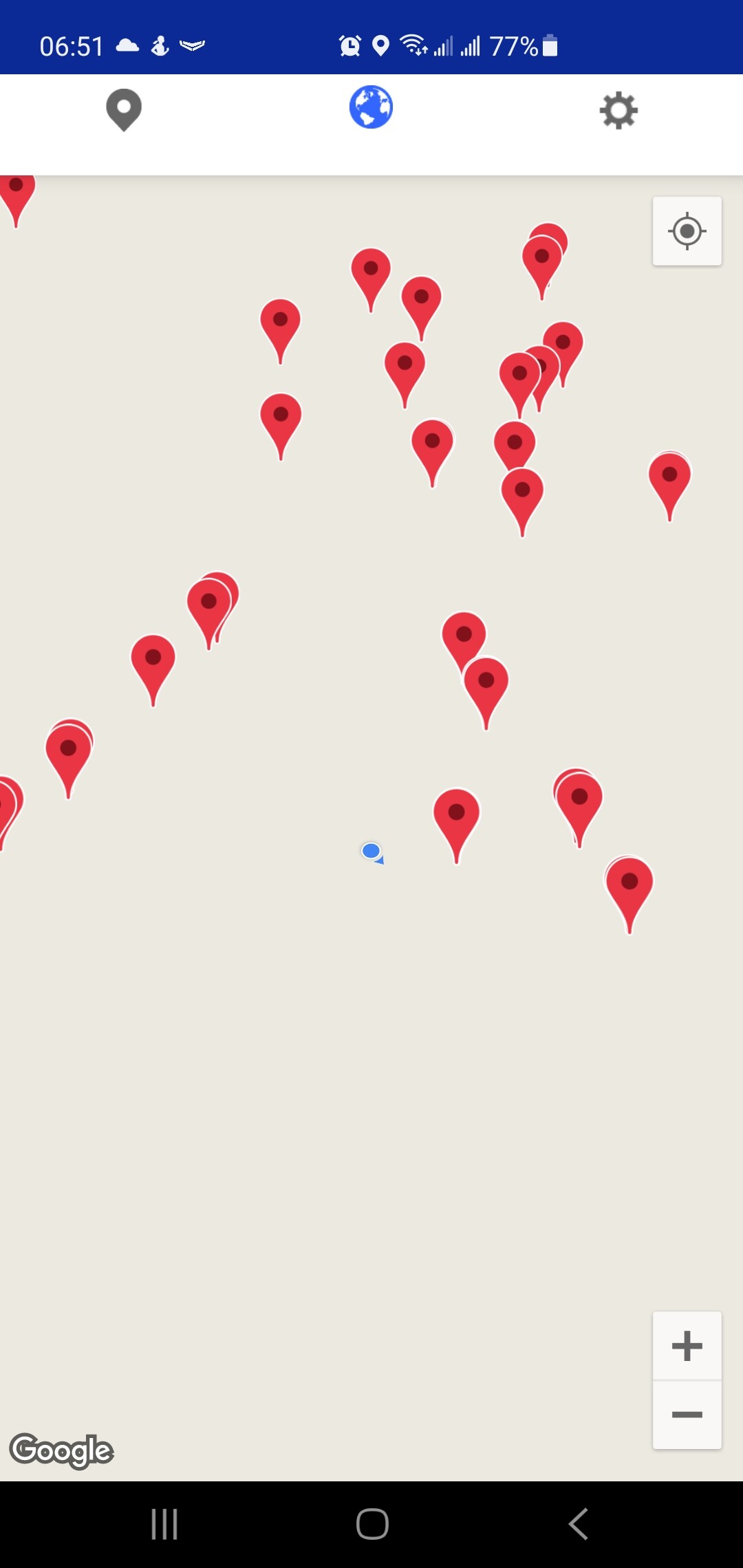
Task: Select the location pin tab
Action: (125, 109)
